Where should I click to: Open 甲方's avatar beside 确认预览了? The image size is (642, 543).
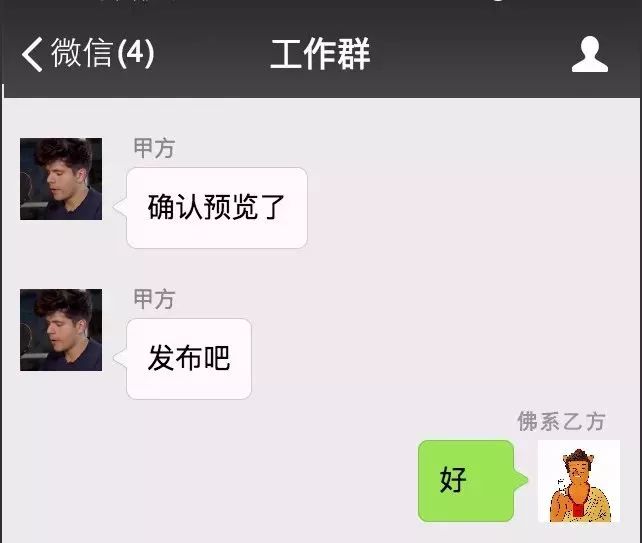tap(61, 179)
